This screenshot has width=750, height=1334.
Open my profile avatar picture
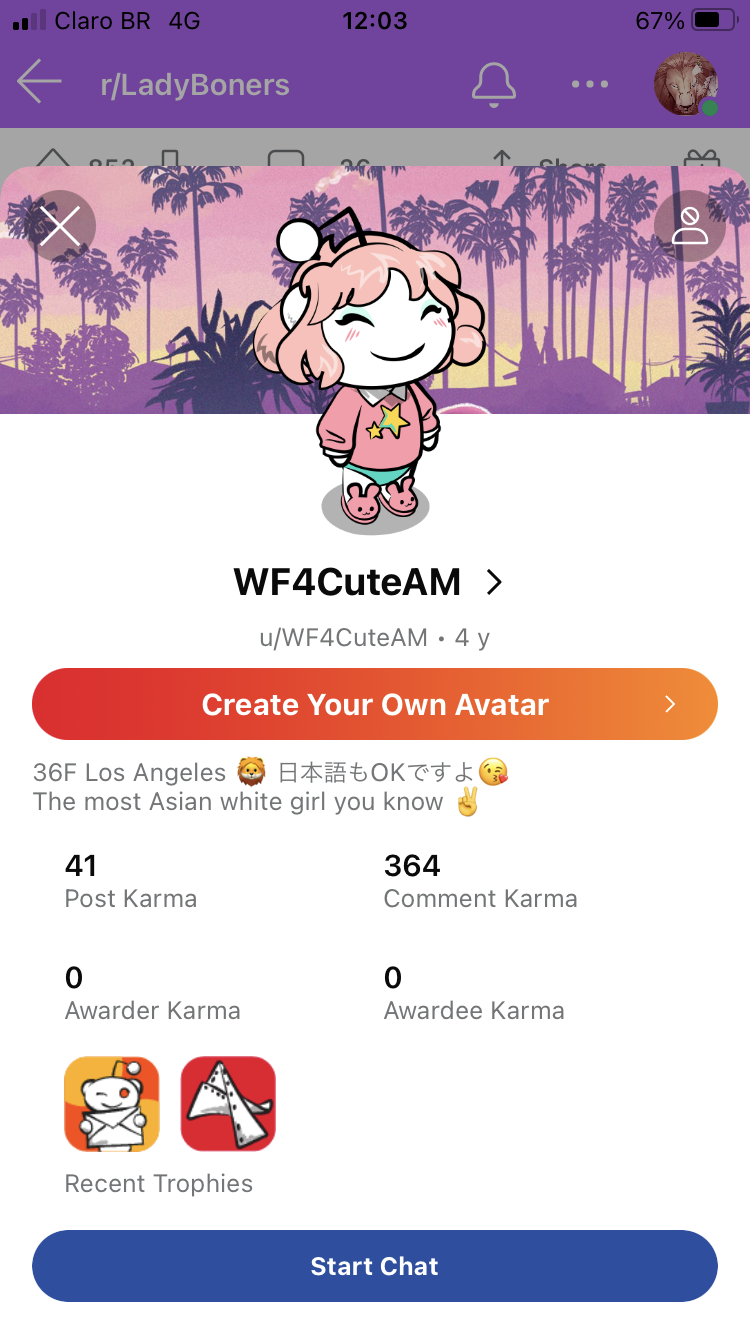click(x=687, y=84)
